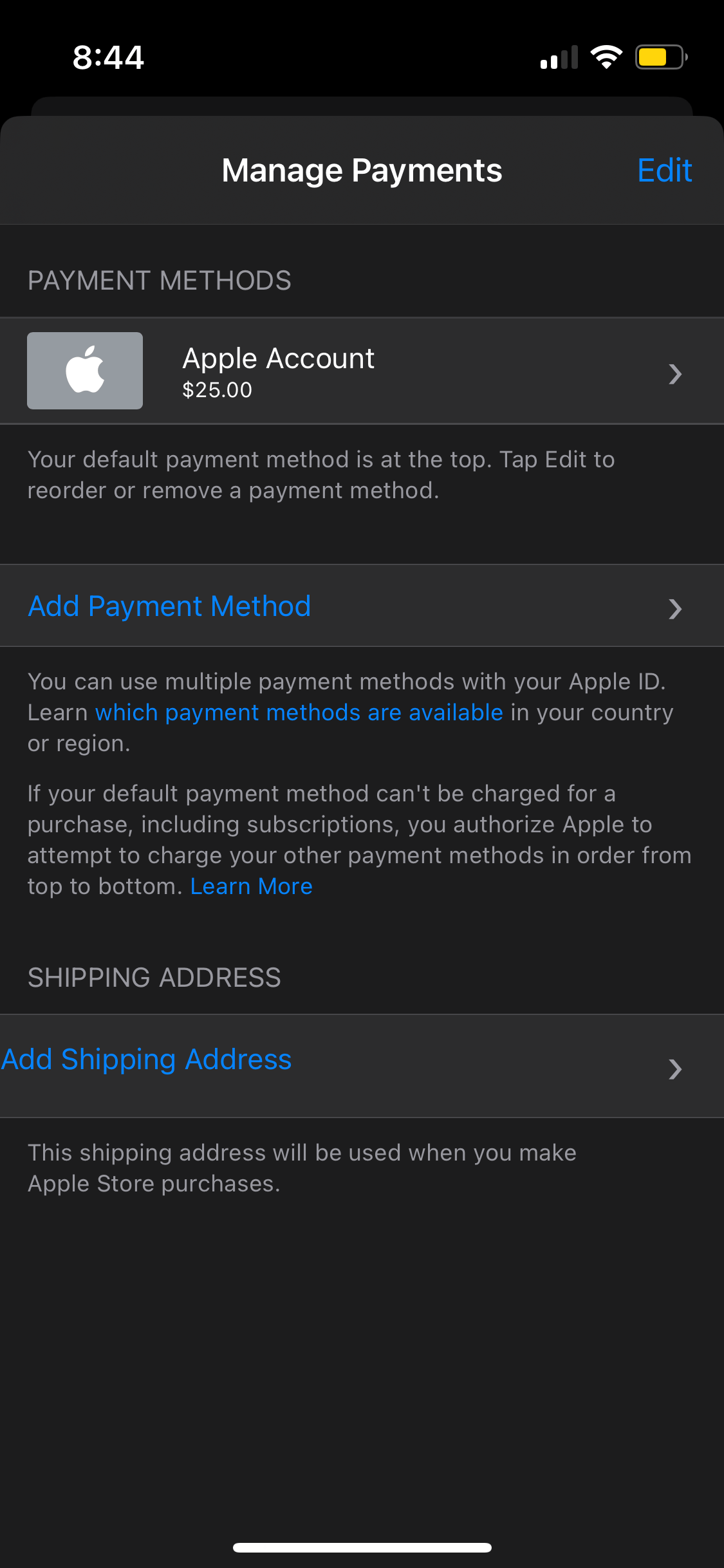Select the $25.00 balance text
The width and height of the screenshot is (724, 1568).
[x=217, y=389]
